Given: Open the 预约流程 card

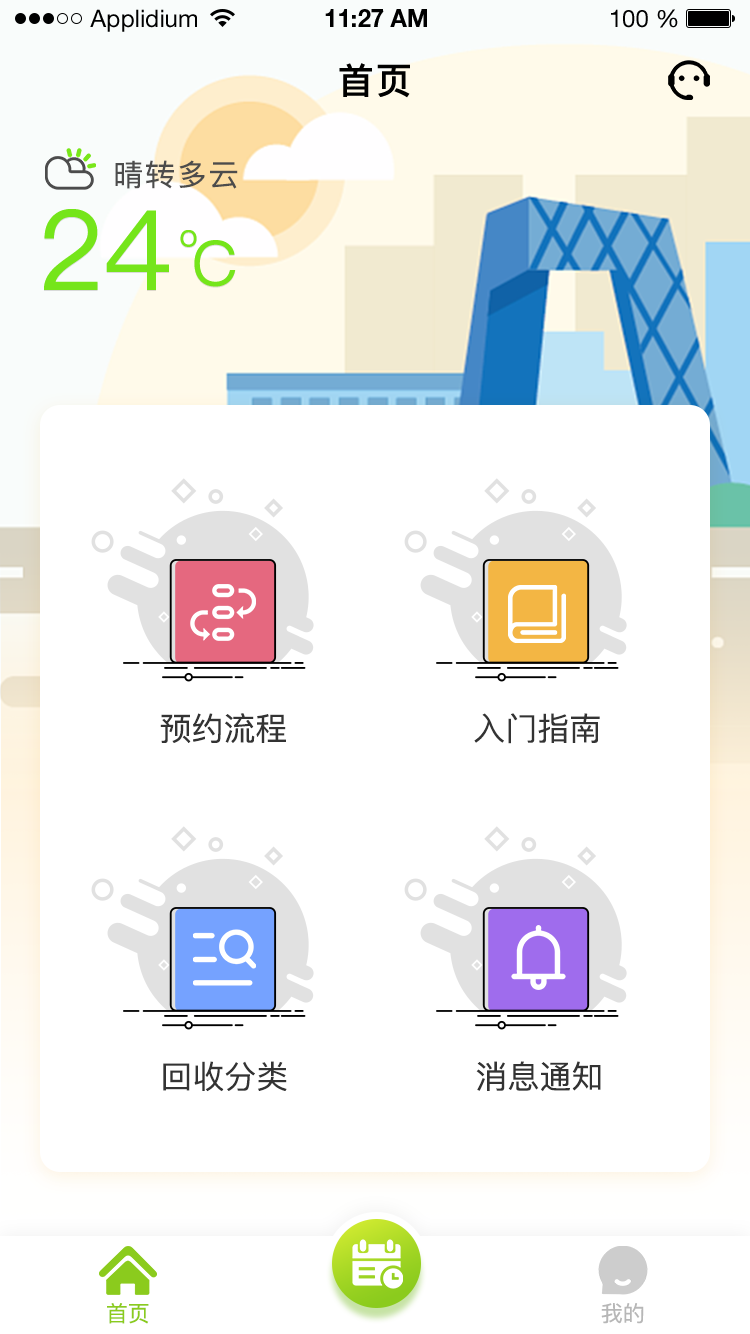Looking at the screenshot, I should (x=222, y=730).
